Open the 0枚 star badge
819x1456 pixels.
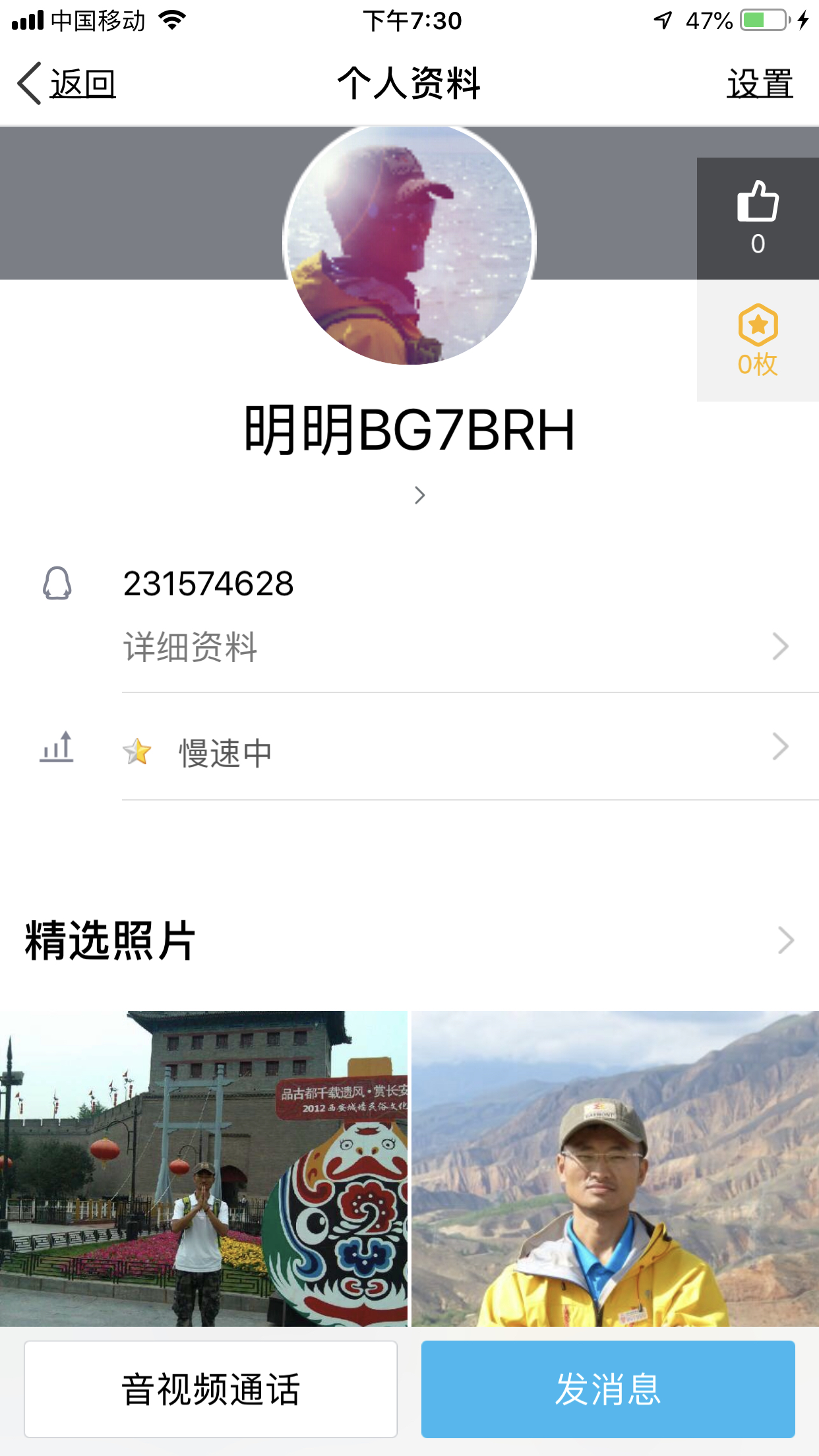[x=758, y=340]
